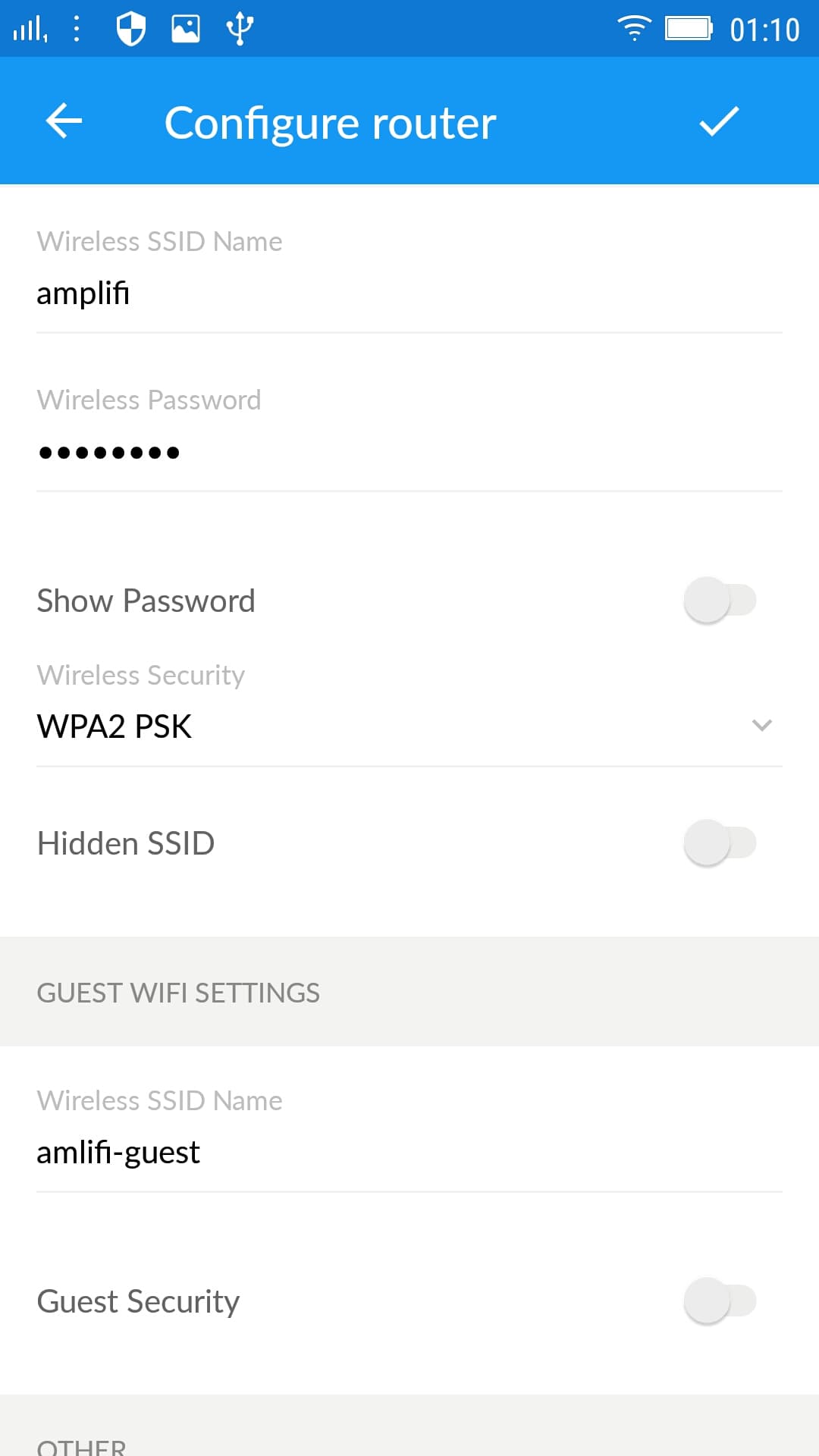Tap the Wireless Password field
Image resolution: width=819 pixels, height=1456 pixels.
[x=409, y=453]
